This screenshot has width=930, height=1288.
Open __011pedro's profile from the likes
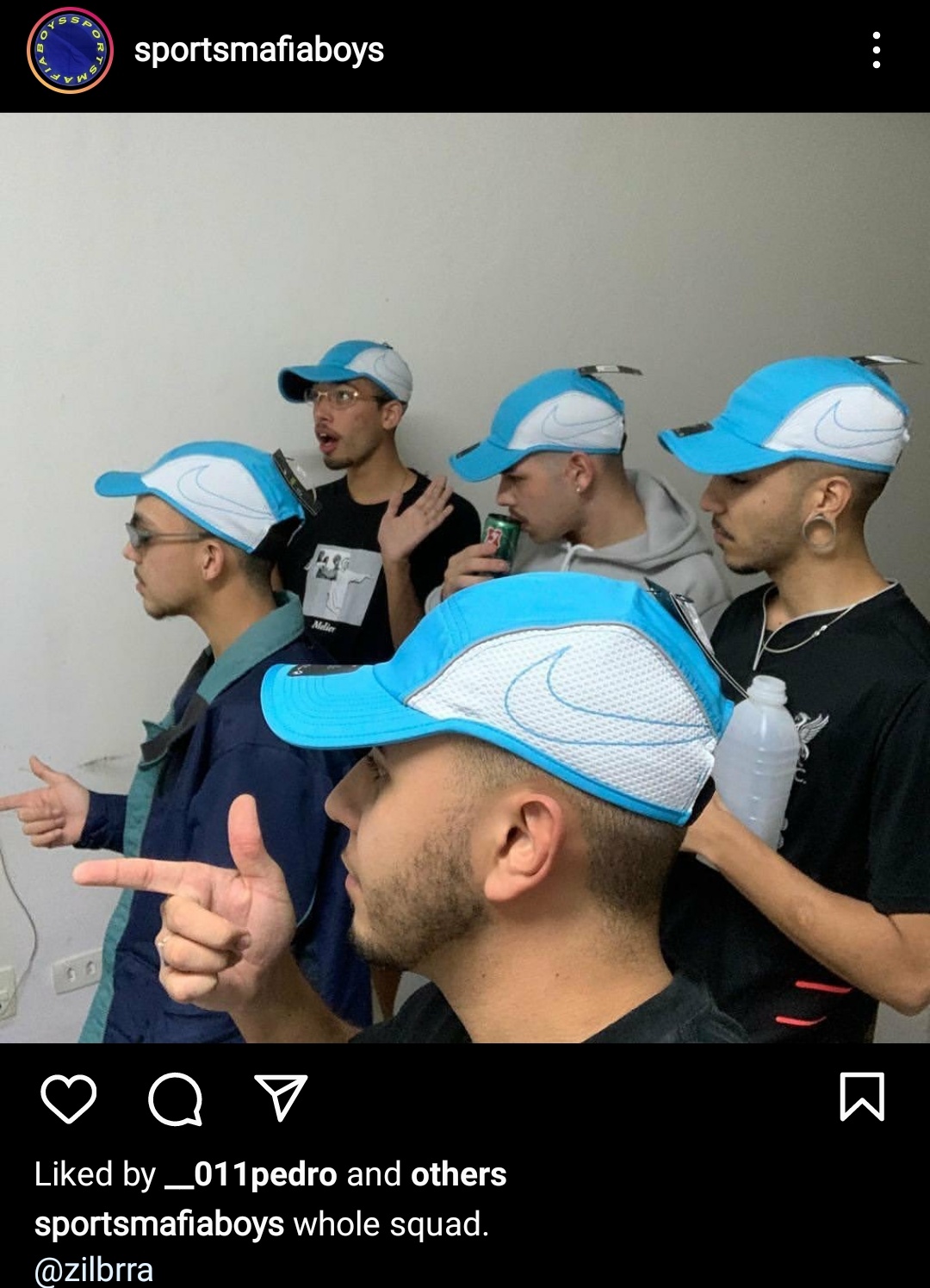tap(250, 1174)
